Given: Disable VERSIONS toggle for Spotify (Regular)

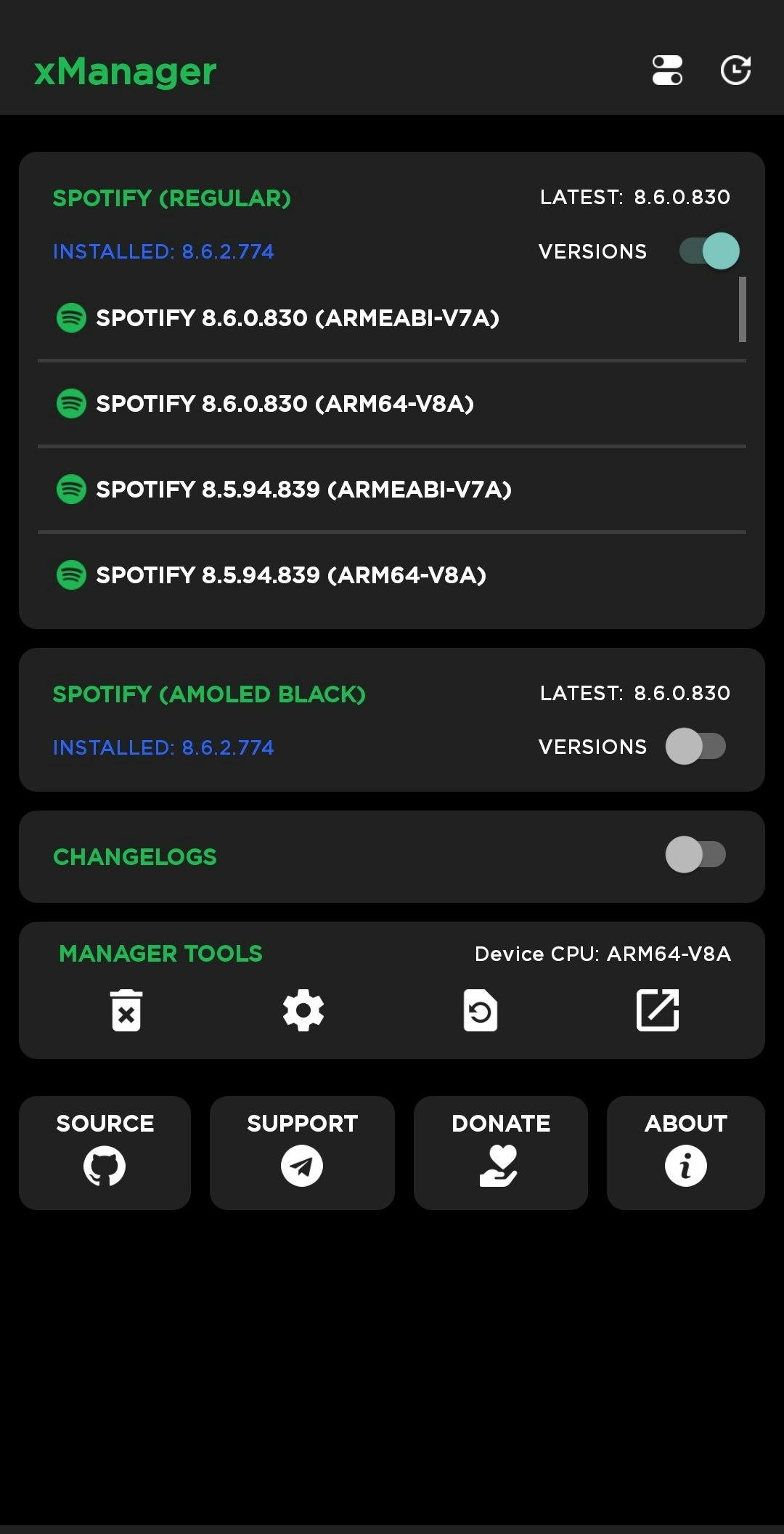Looking at the screenshot, I should pyautogui.click(x=709, y=251).
